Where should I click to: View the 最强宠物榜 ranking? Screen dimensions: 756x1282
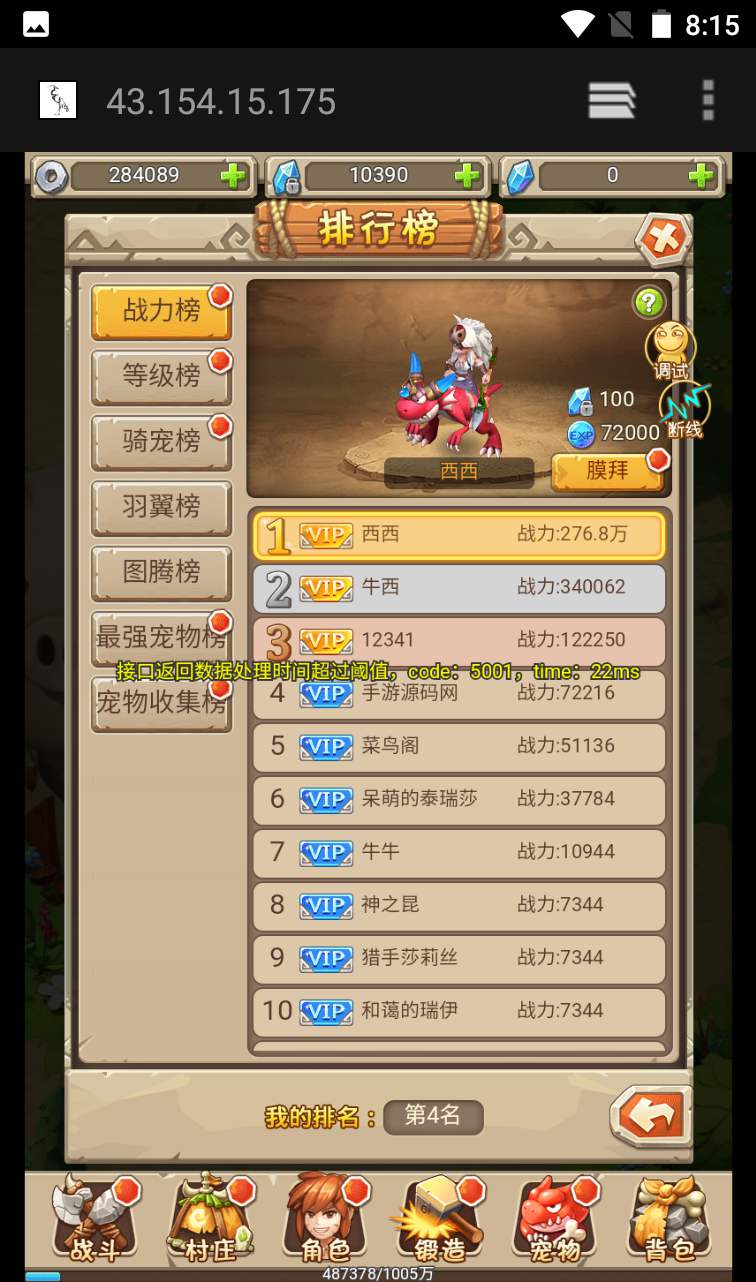click(161, 637)
